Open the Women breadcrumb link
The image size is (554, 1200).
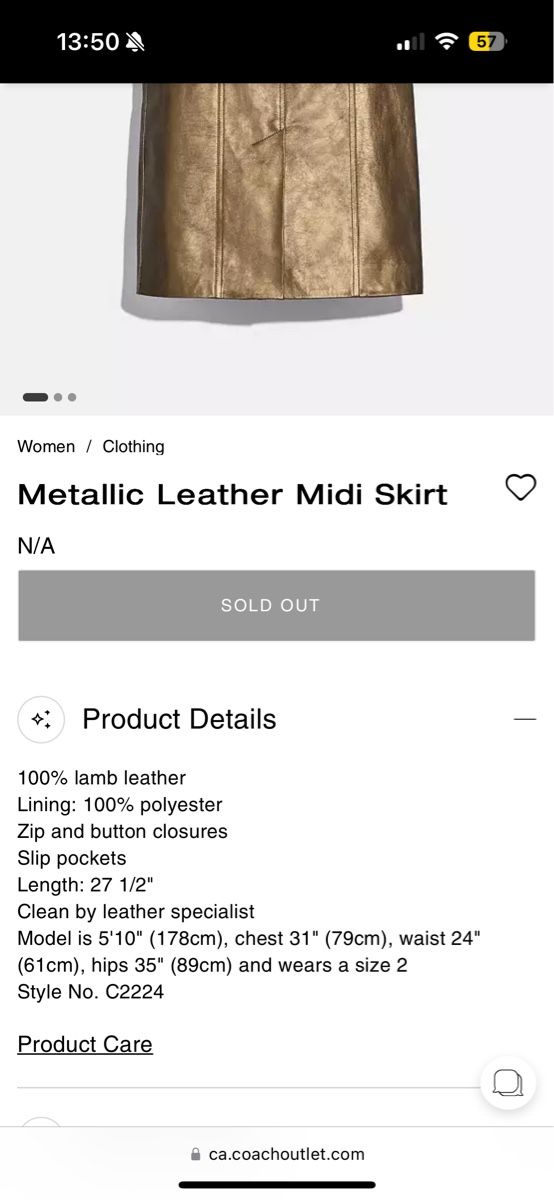[x=46, y=447]
